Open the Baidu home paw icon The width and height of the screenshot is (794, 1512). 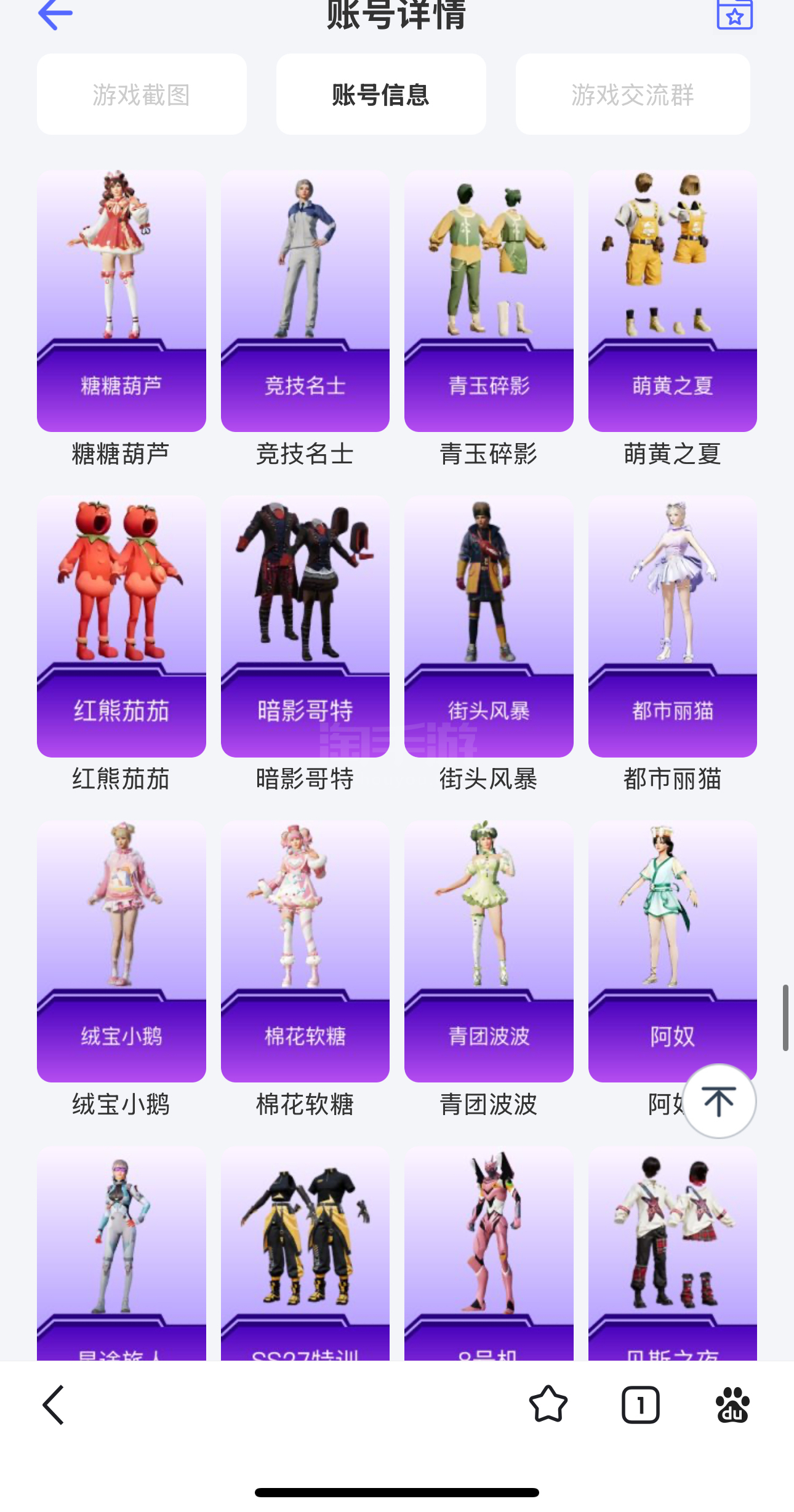click(732, 1404)
